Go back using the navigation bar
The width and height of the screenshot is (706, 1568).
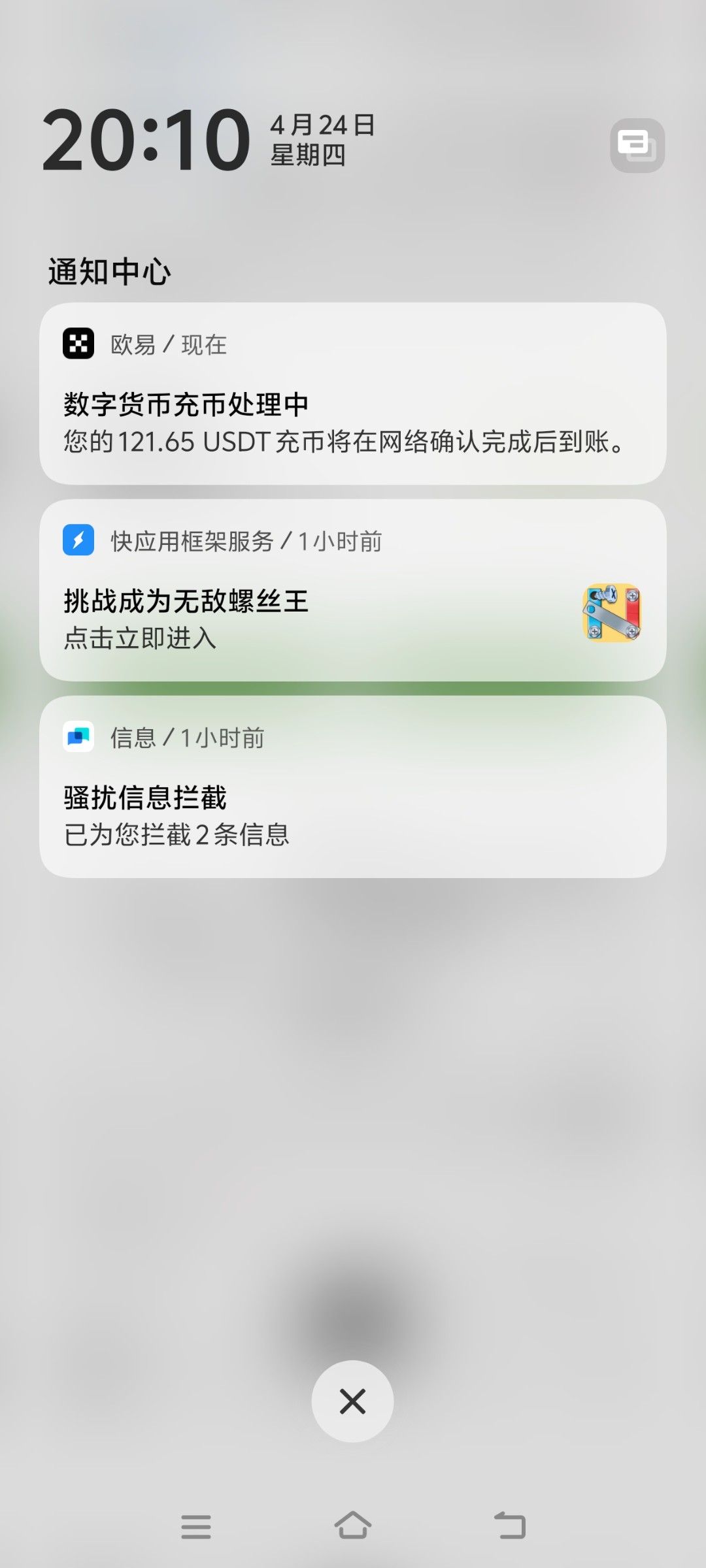(510, 1526)
